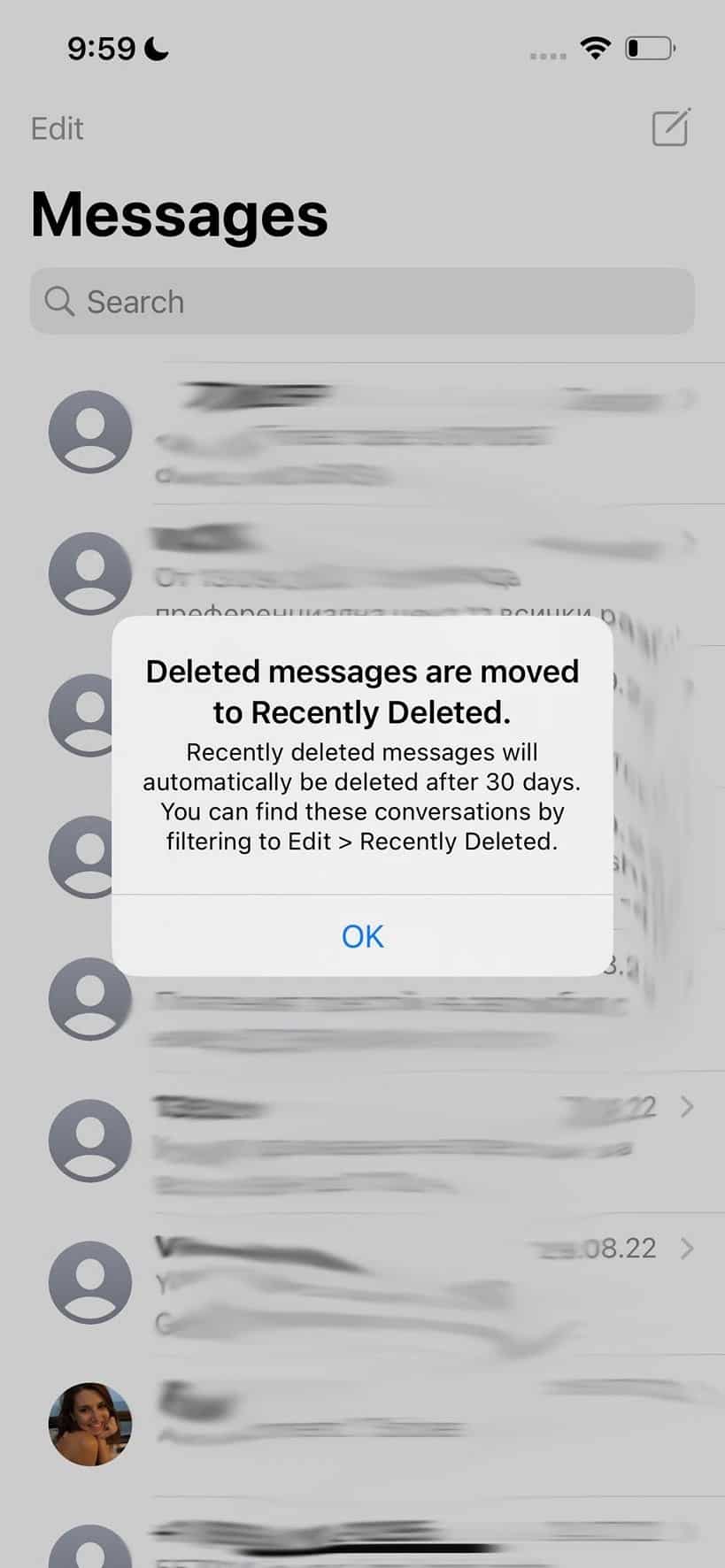The width and height of the screenshot is (725, 1568).
Task: Dismiss the dialog with OK
Action: coord(362,936)
